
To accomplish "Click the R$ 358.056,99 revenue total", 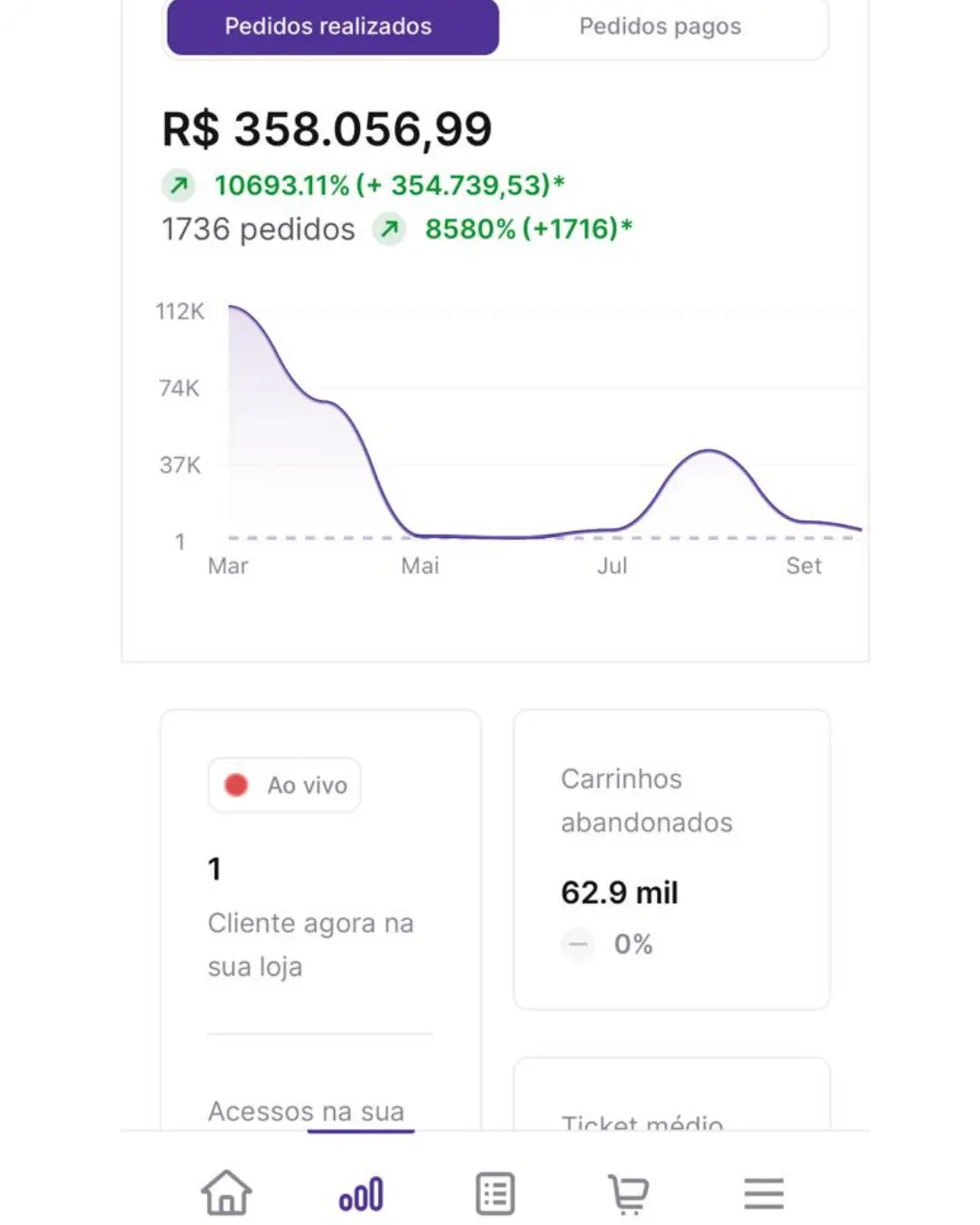I will (324, 129).
